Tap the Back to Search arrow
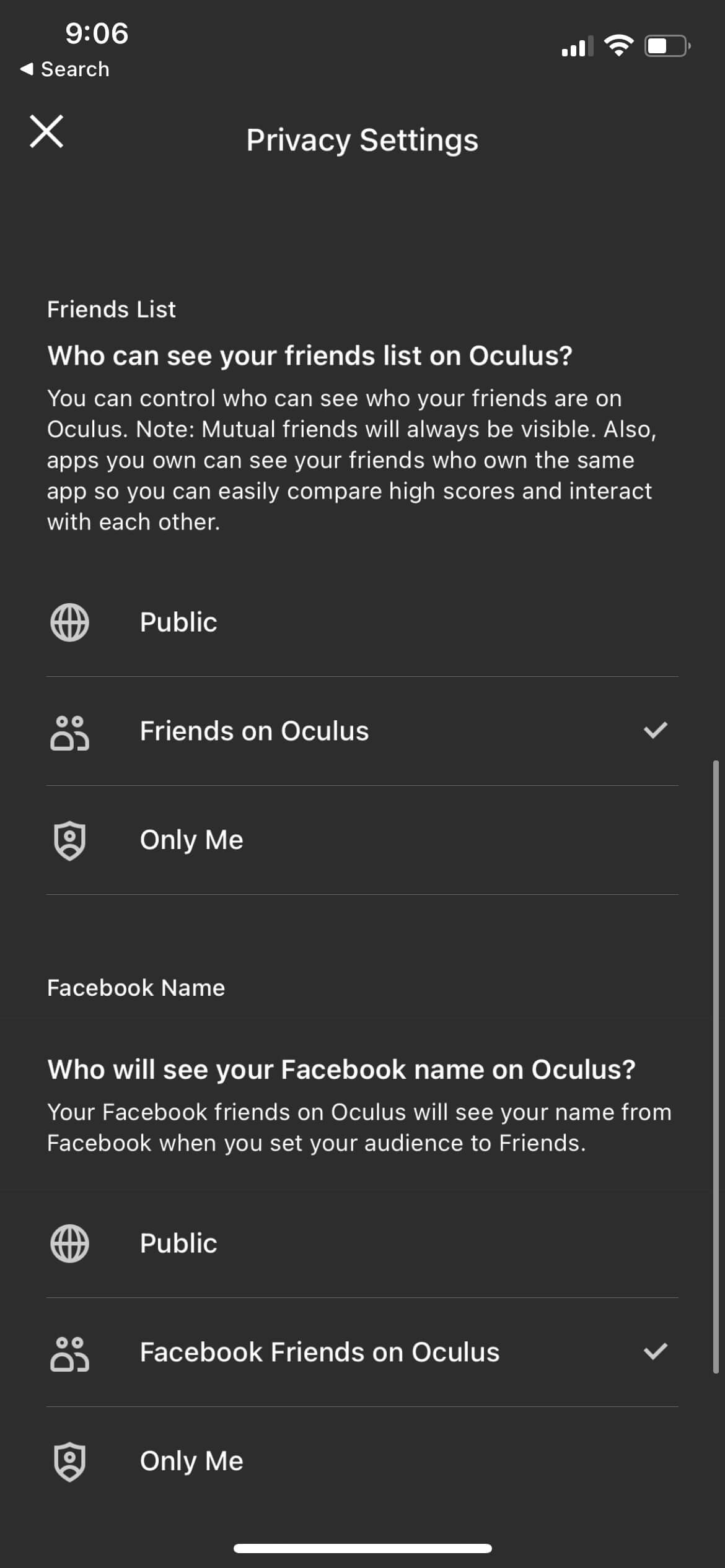Image resolution: width=725 pixels, height=1568 pixels. point(64,69)
